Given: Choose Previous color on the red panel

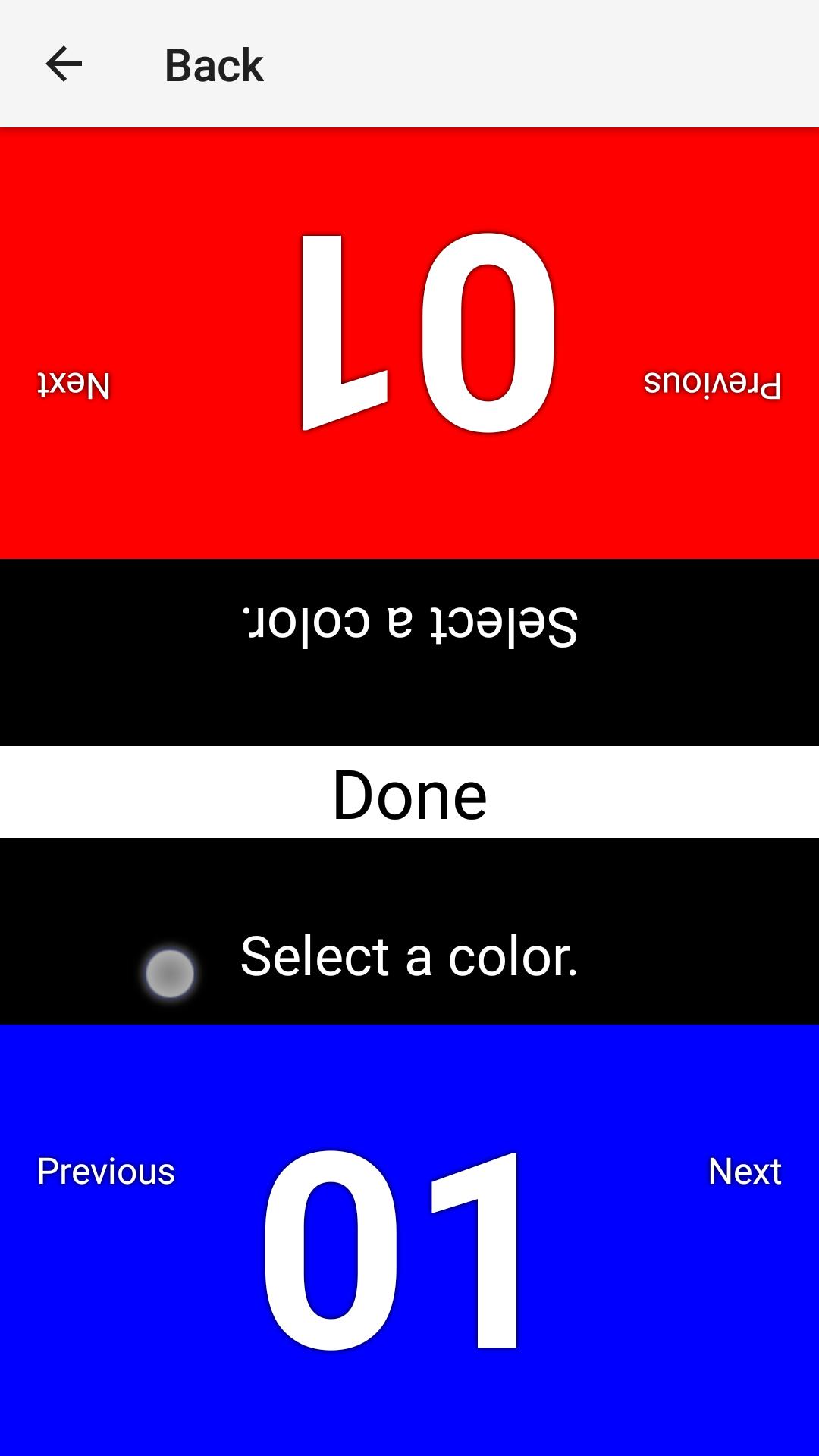Looking at the screenshot, I should 712,384.
